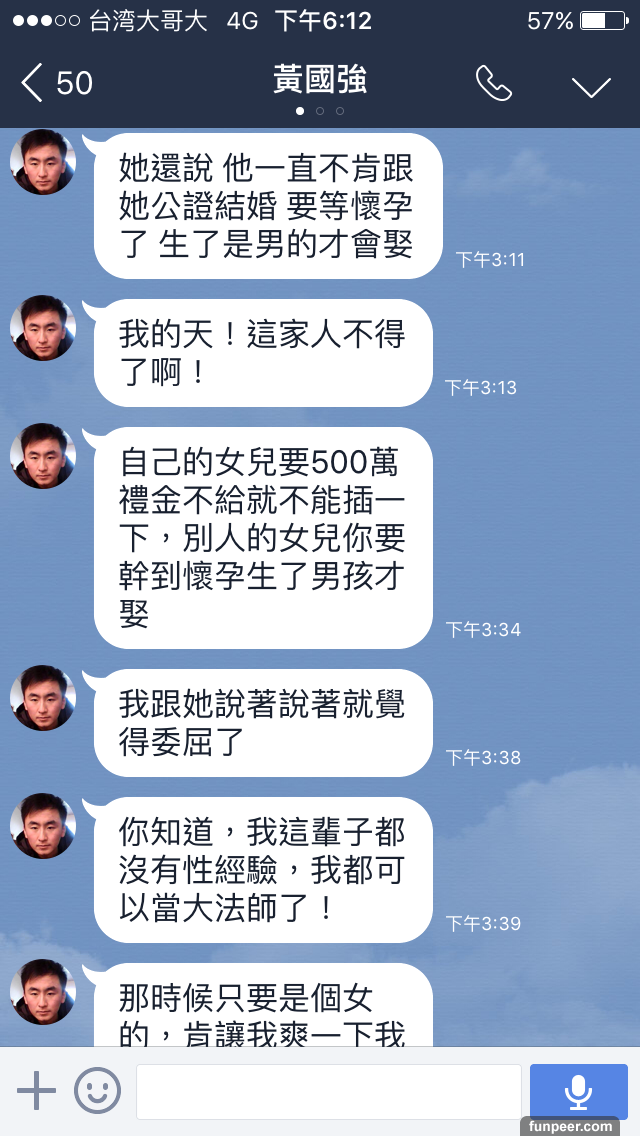This screenshot has width=640, height=1136.
Task: Open the plus attachment menu
Action: (x=37, y=1090)
